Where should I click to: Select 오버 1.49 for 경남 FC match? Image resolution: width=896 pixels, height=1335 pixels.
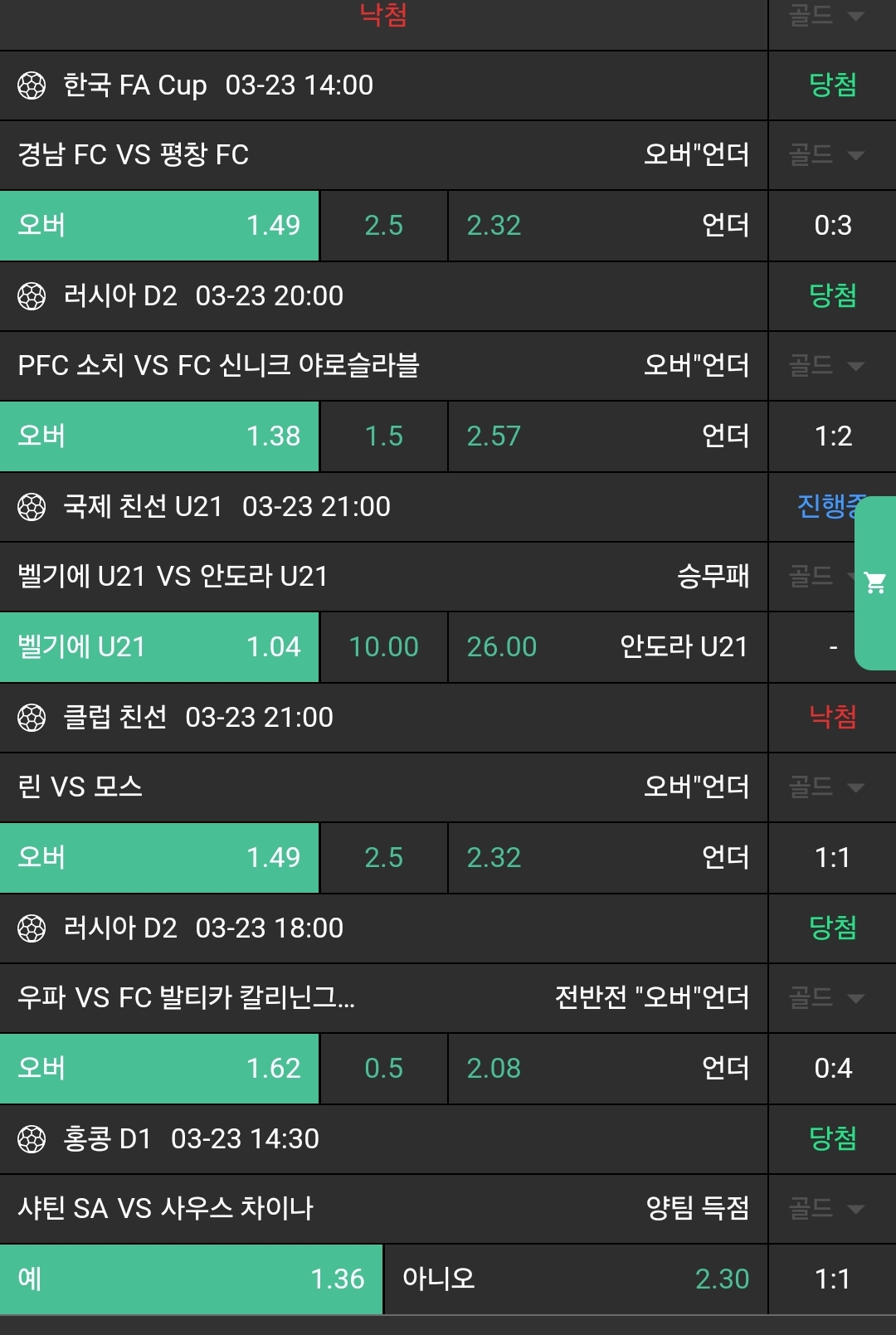click(159, 226)
